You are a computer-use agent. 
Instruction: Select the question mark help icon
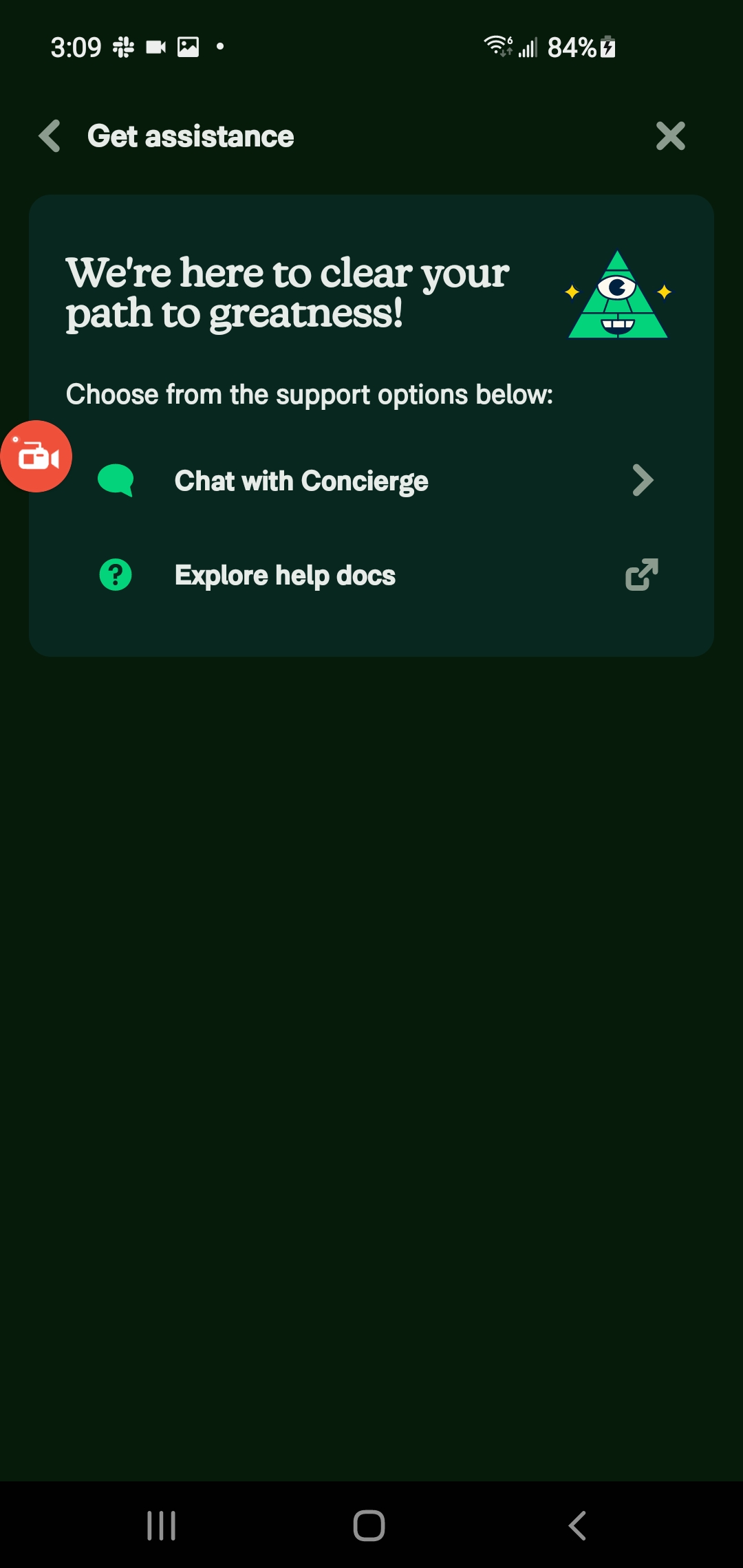tap(114, 574)
